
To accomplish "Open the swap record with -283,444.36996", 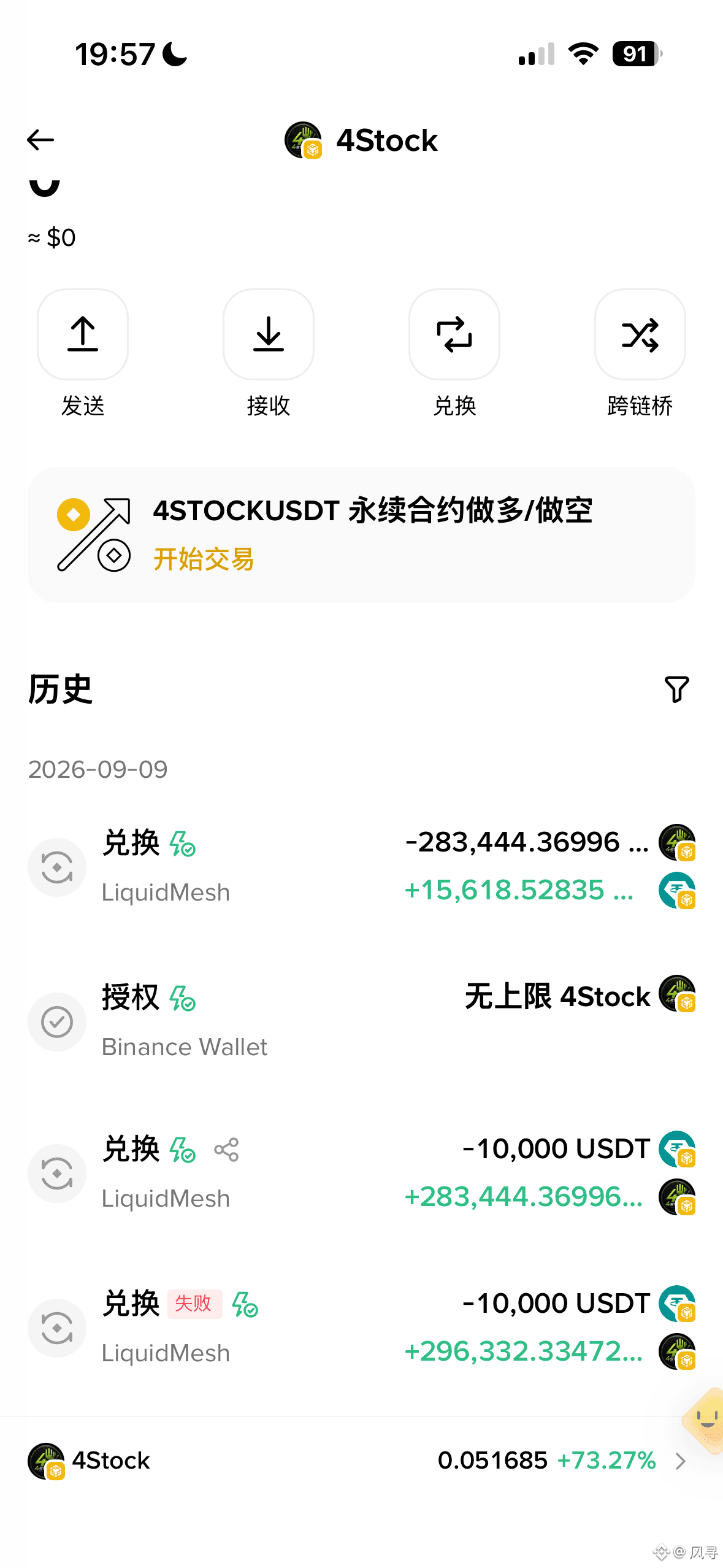I will (x=361, y=867).
